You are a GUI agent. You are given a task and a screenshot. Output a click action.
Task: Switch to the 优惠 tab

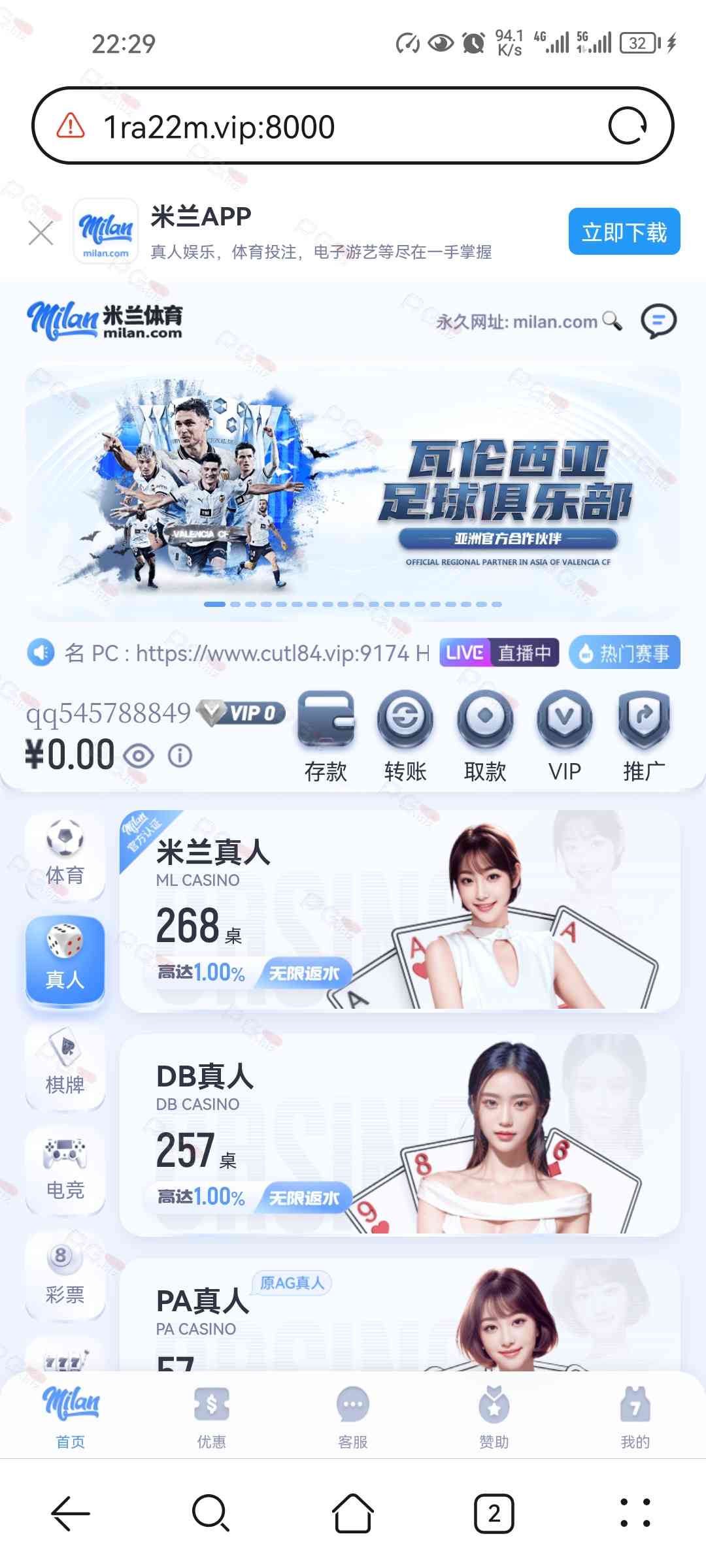(x=212, y=1416)
